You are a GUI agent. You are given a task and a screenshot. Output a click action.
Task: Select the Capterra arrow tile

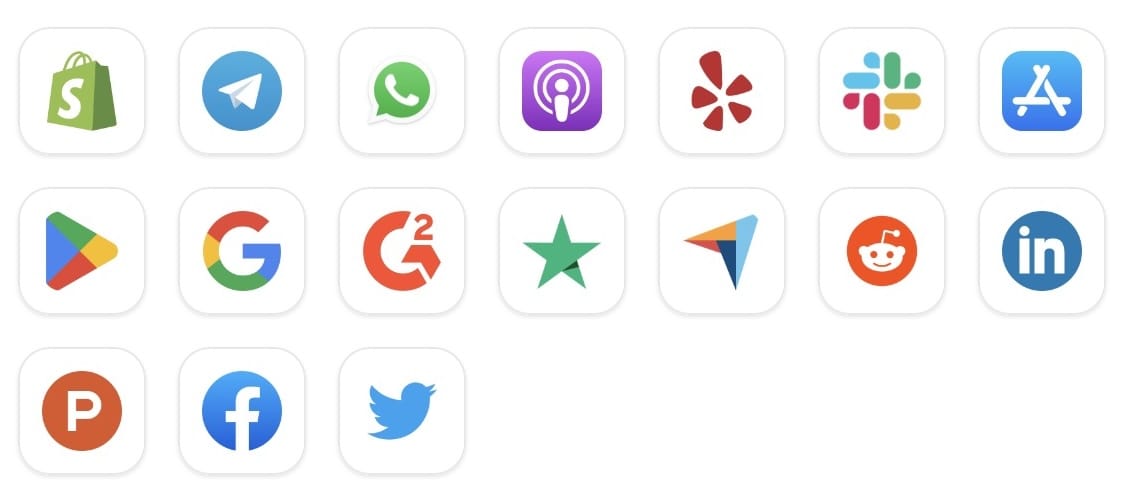point(722,251)
